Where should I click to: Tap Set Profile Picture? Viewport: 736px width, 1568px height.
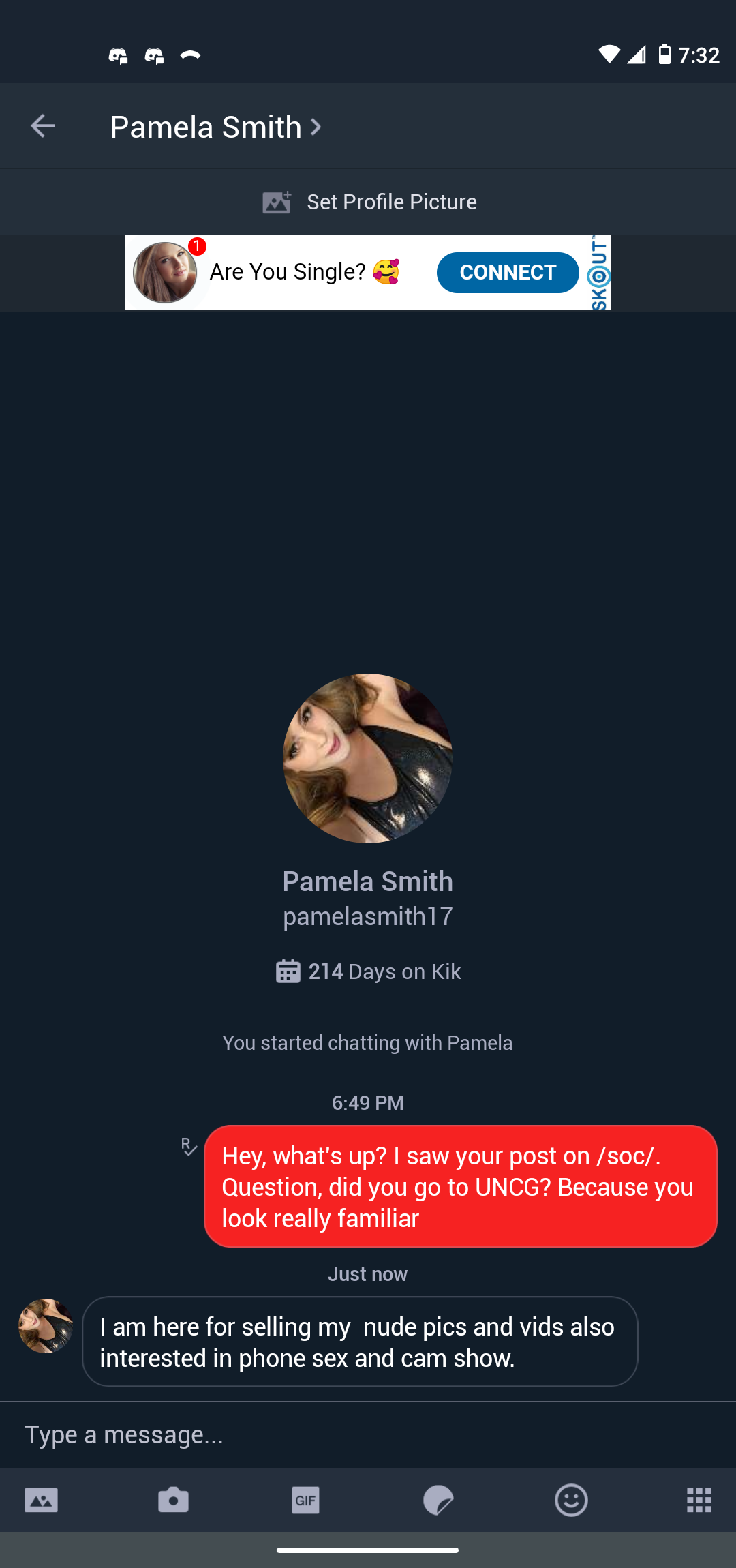click(369, 202)
